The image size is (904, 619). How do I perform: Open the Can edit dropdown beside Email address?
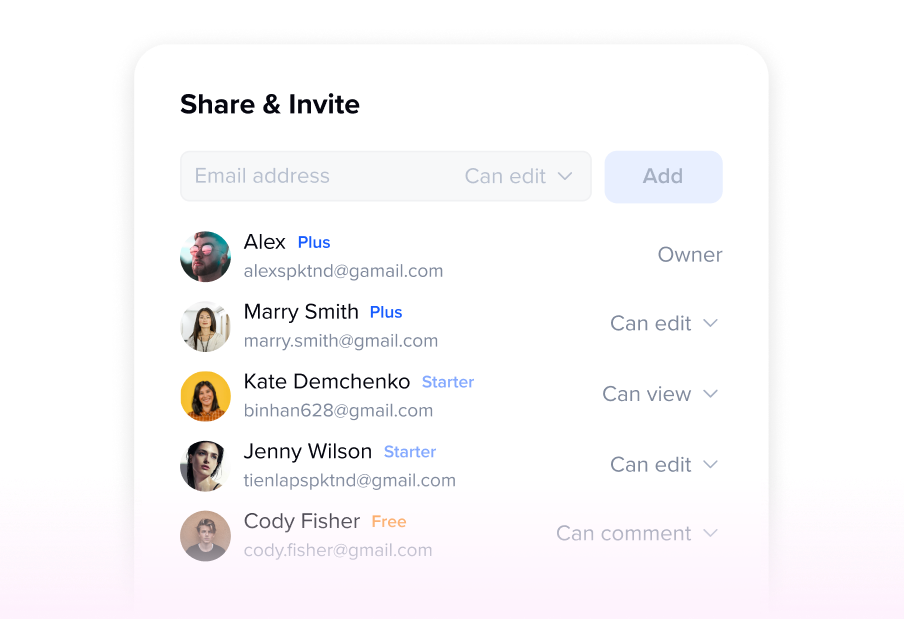[518, 176]
